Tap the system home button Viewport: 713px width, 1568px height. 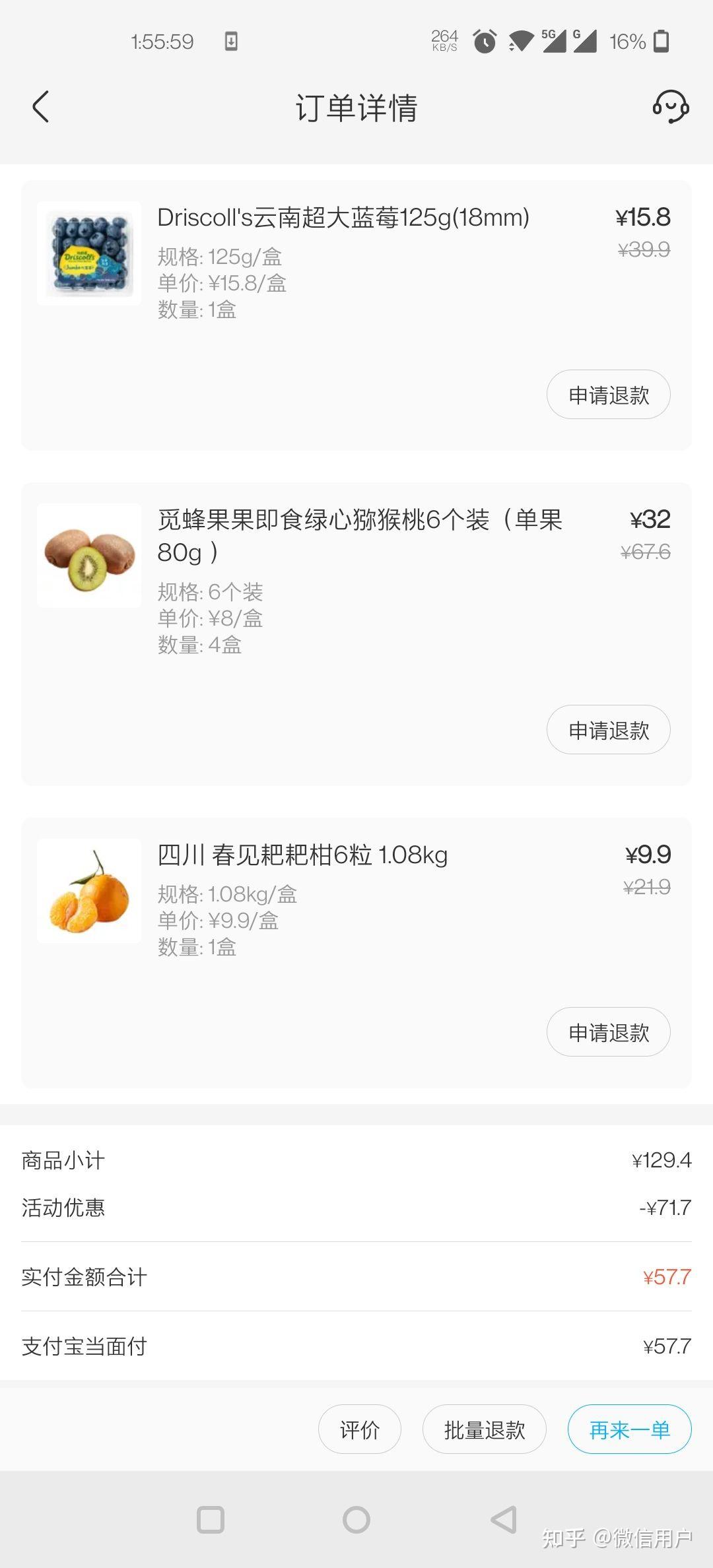coord(356,1520)
